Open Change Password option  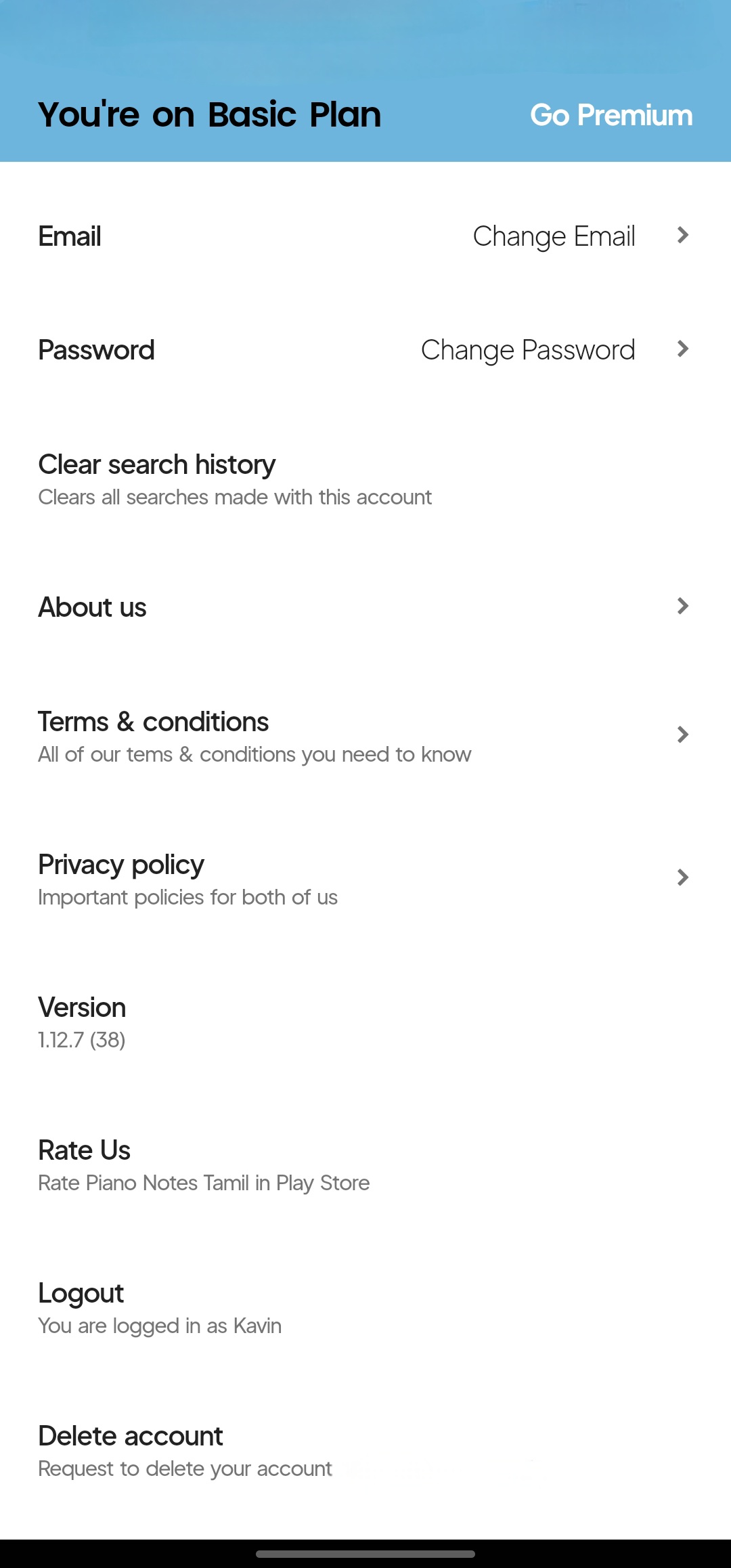coord(528,350)
